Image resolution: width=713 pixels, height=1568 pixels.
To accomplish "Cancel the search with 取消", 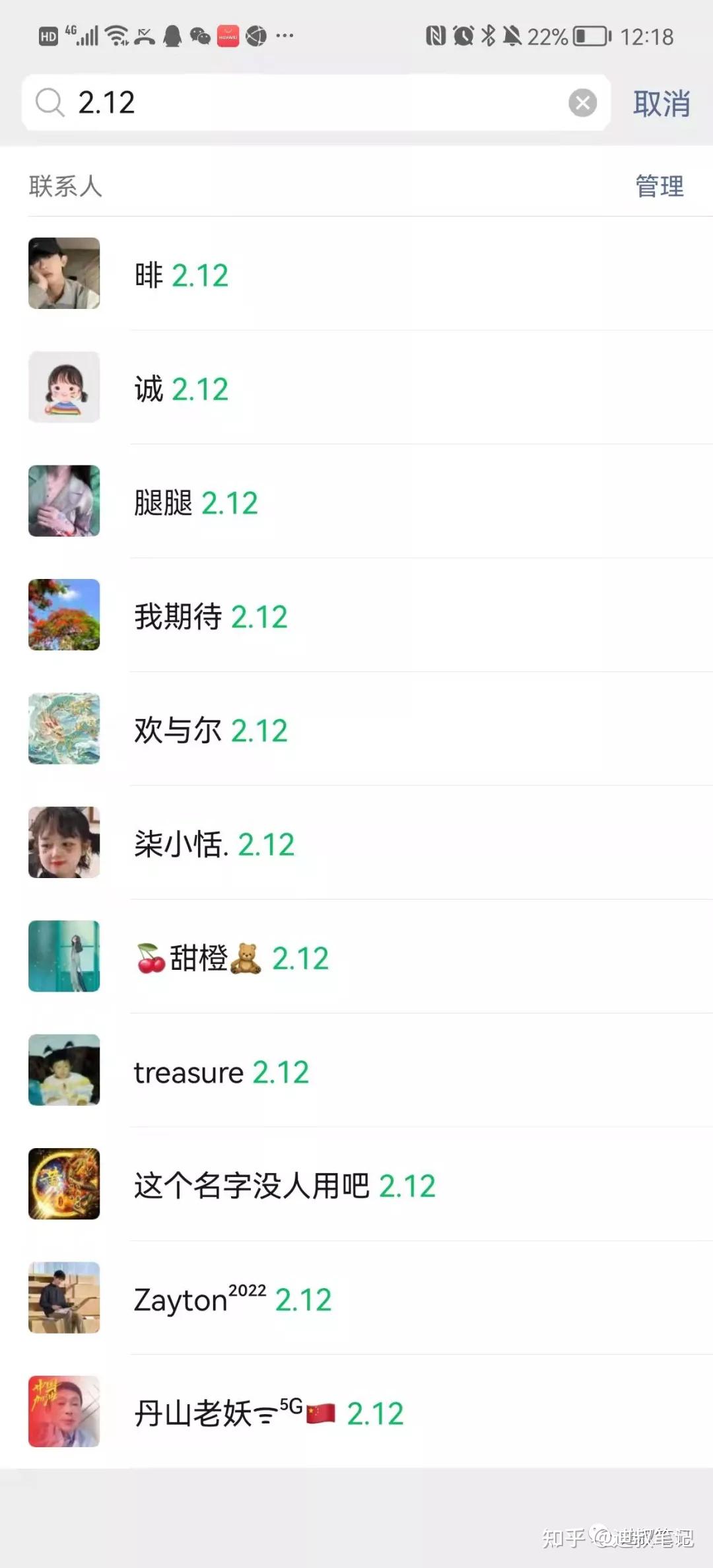I will [x=662, y=104].
